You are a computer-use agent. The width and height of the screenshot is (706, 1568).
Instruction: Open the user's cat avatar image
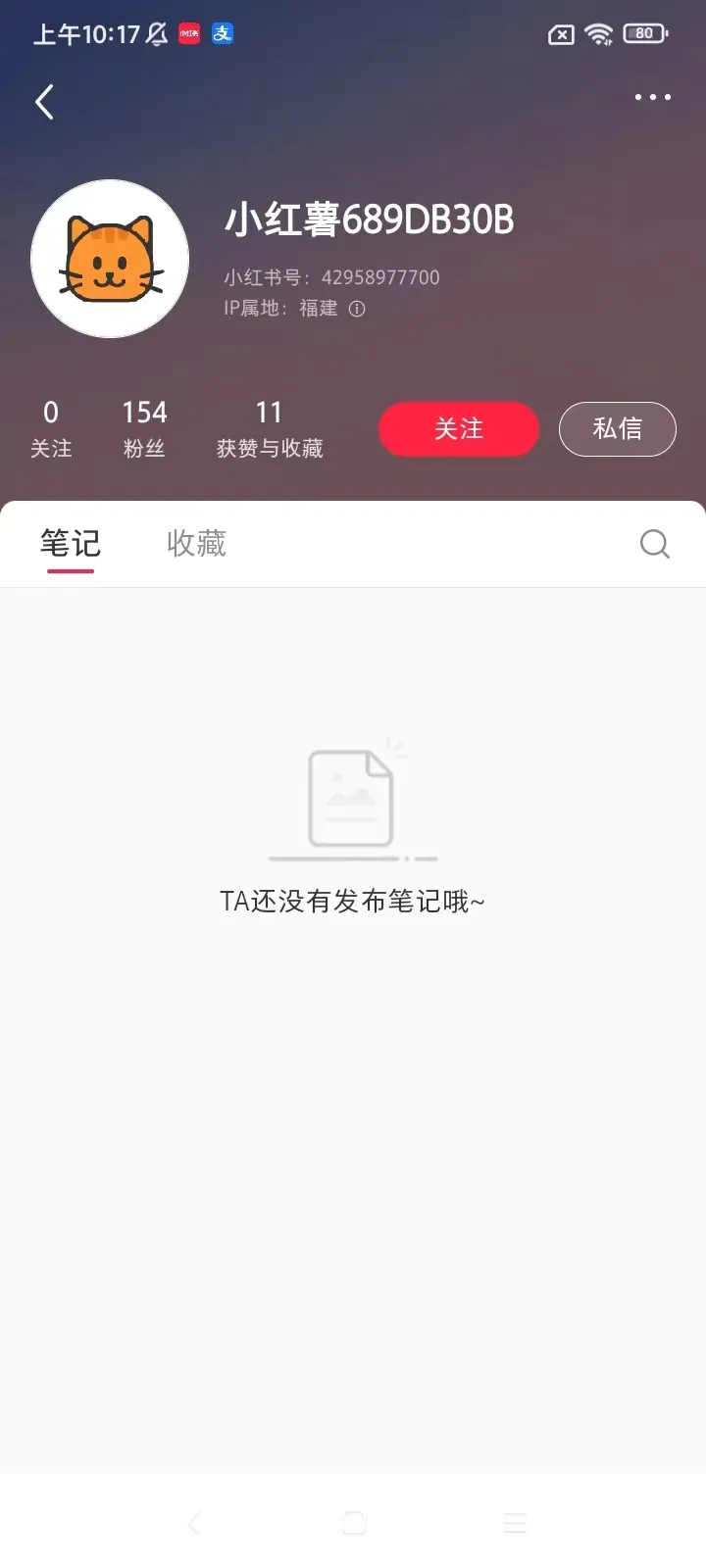(x=109, y=258)
